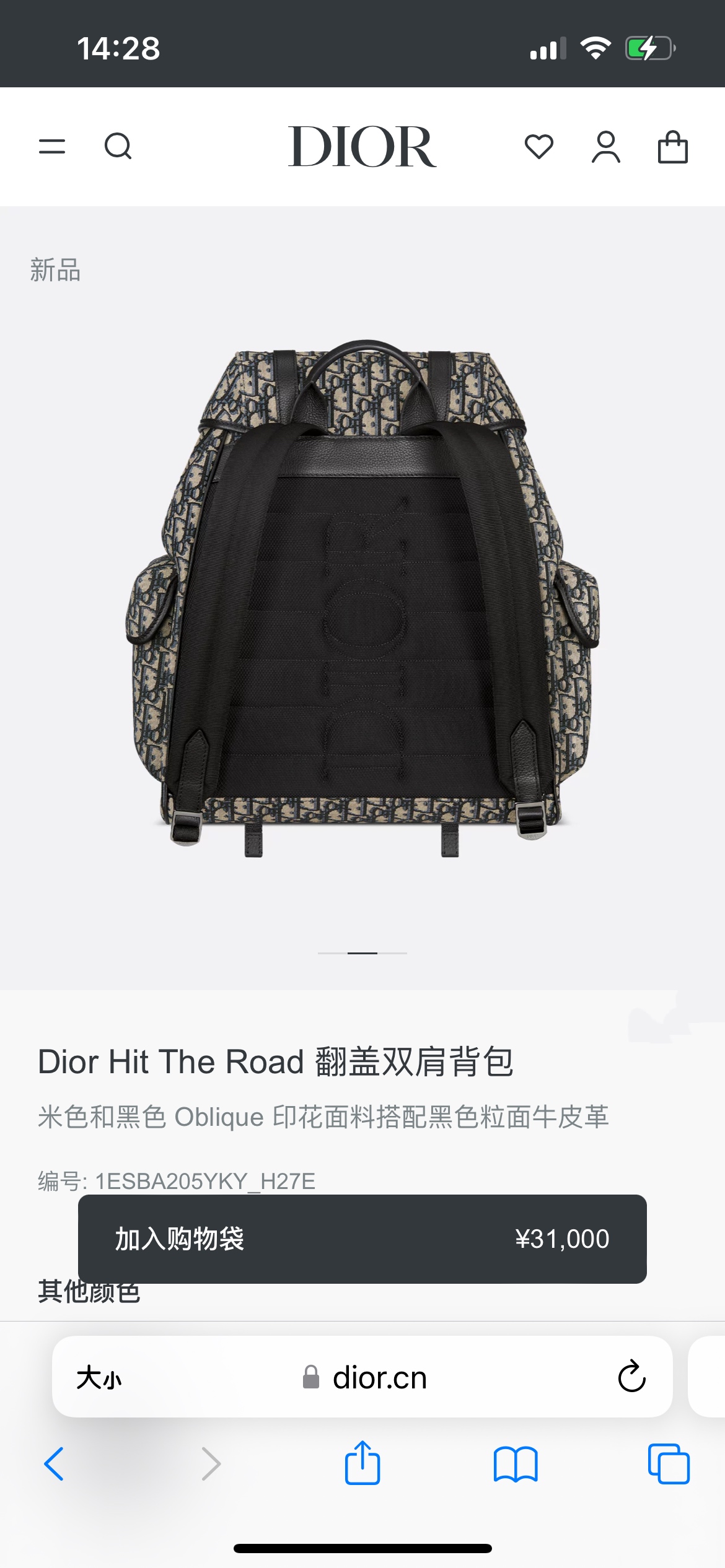
Task: Add backpack to bag with 加入购物袋
Action: point(362,1239)
